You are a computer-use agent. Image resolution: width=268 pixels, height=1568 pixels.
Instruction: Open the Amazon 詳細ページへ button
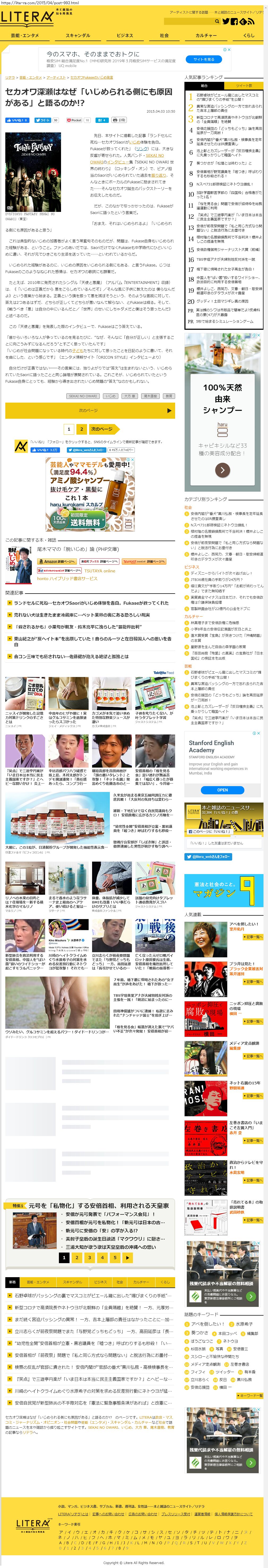tap(57, 561)
